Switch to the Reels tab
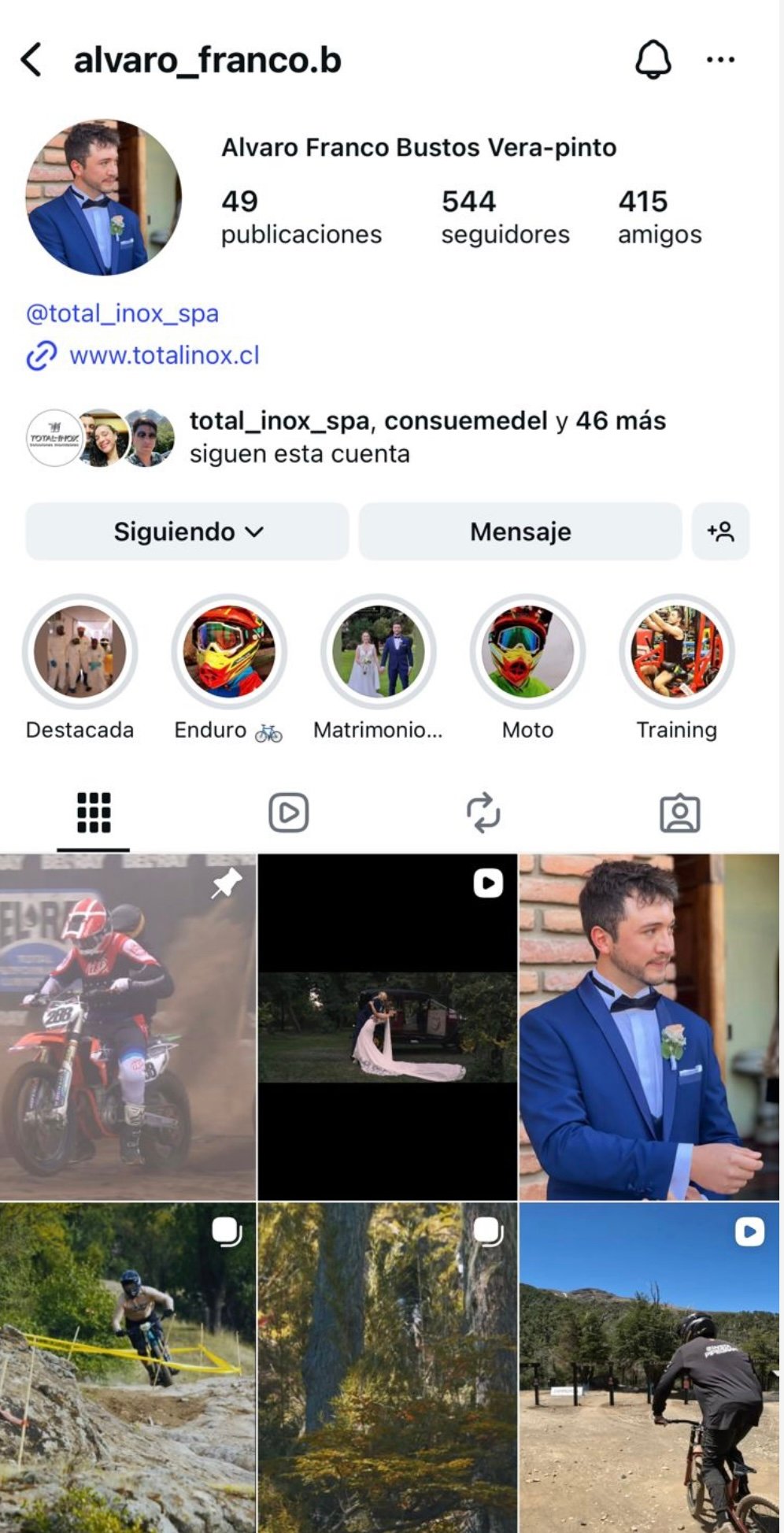The height and width of the screenshot is (1533, 784). (x=288, y=813)
